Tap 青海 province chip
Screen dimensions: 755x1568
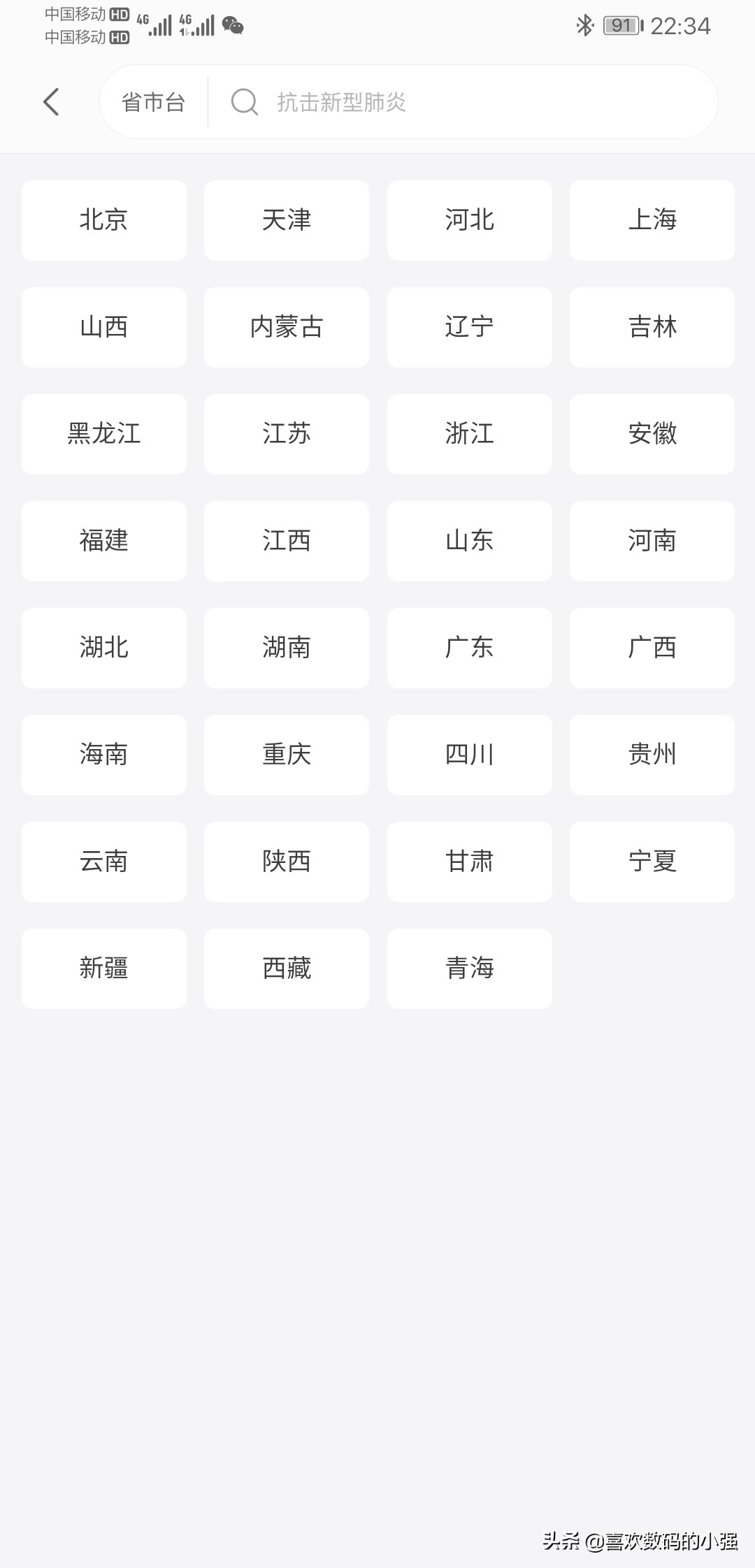469,968
